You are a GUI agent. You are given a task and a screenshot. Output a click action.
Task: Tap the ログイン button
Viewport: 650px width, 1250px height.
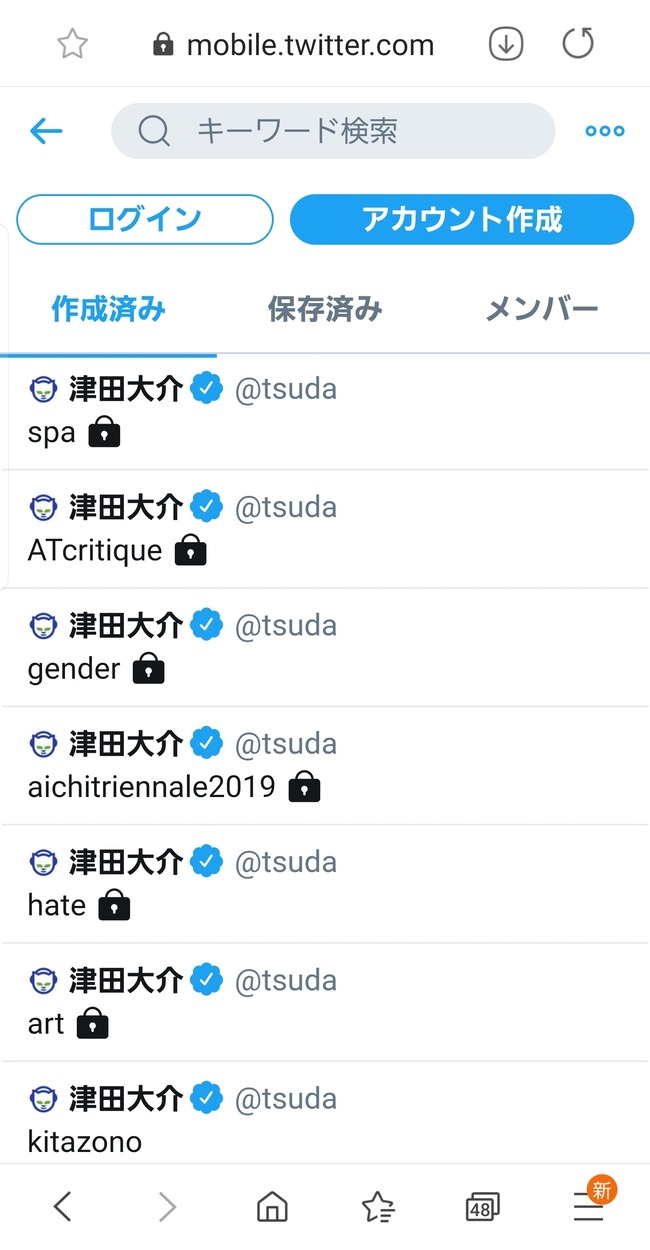(145, 219)
